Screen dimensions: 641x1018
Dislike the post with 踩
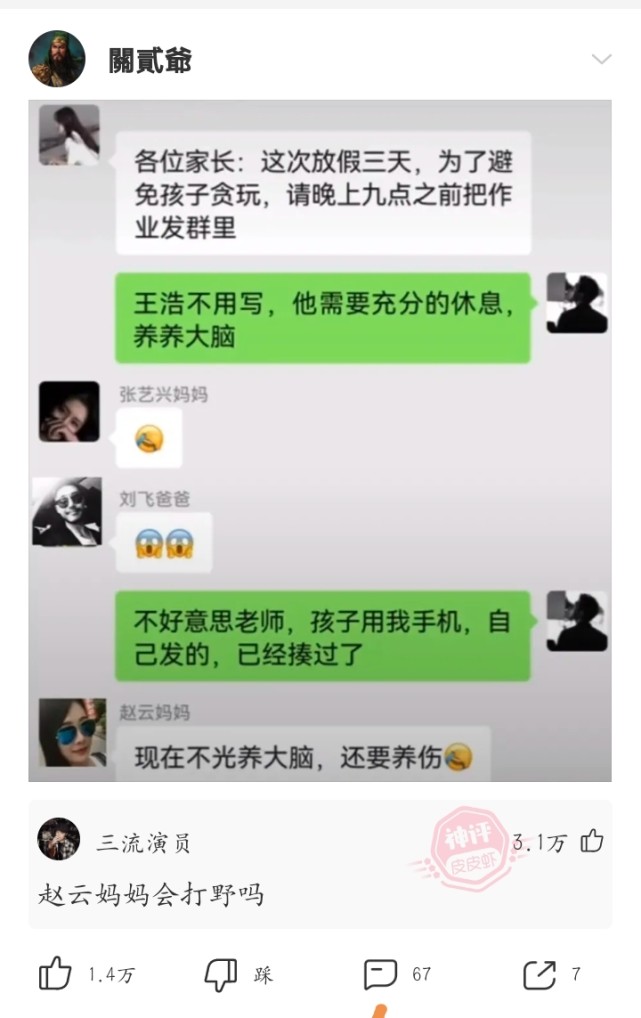pyautogui.click(x=221, y=974)
